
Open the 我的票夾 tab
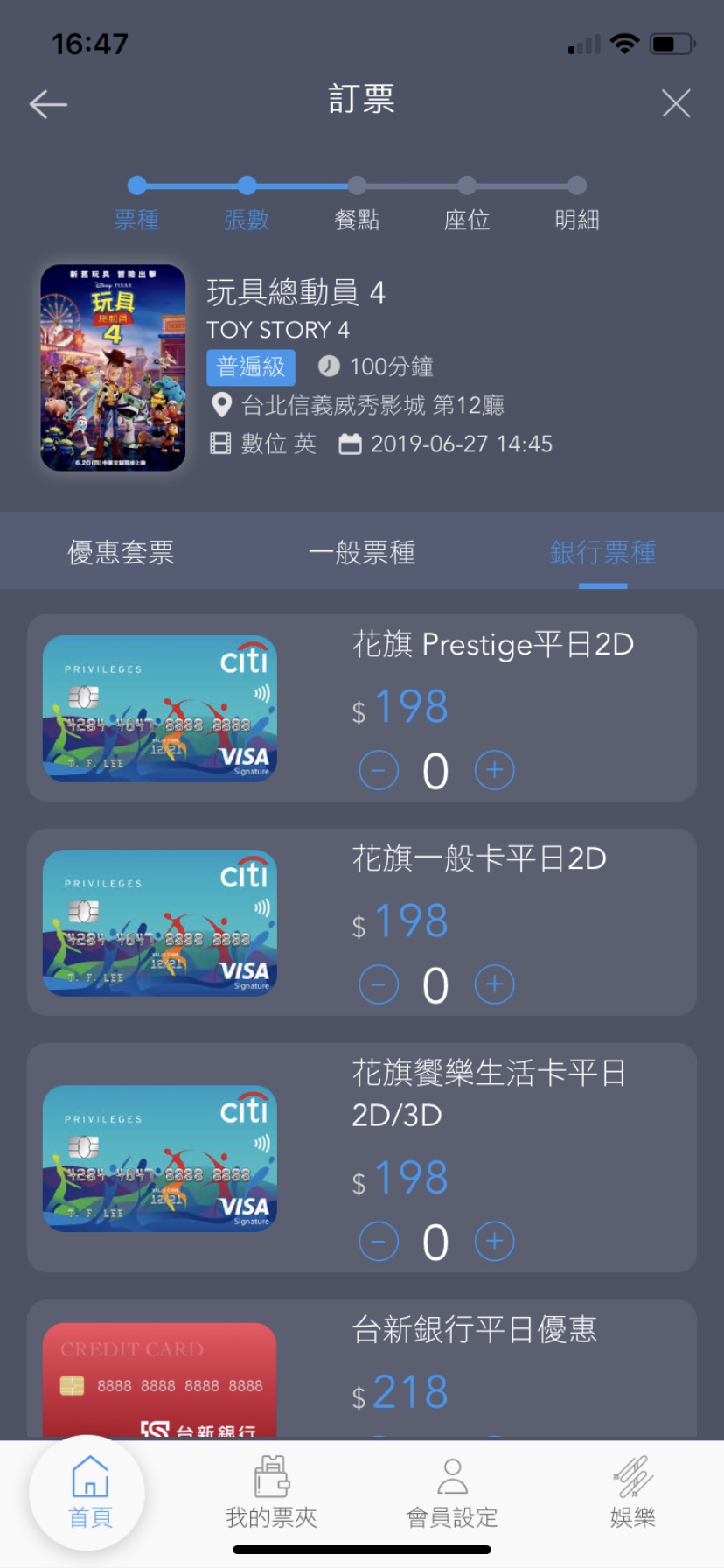tap(271, 1493)
